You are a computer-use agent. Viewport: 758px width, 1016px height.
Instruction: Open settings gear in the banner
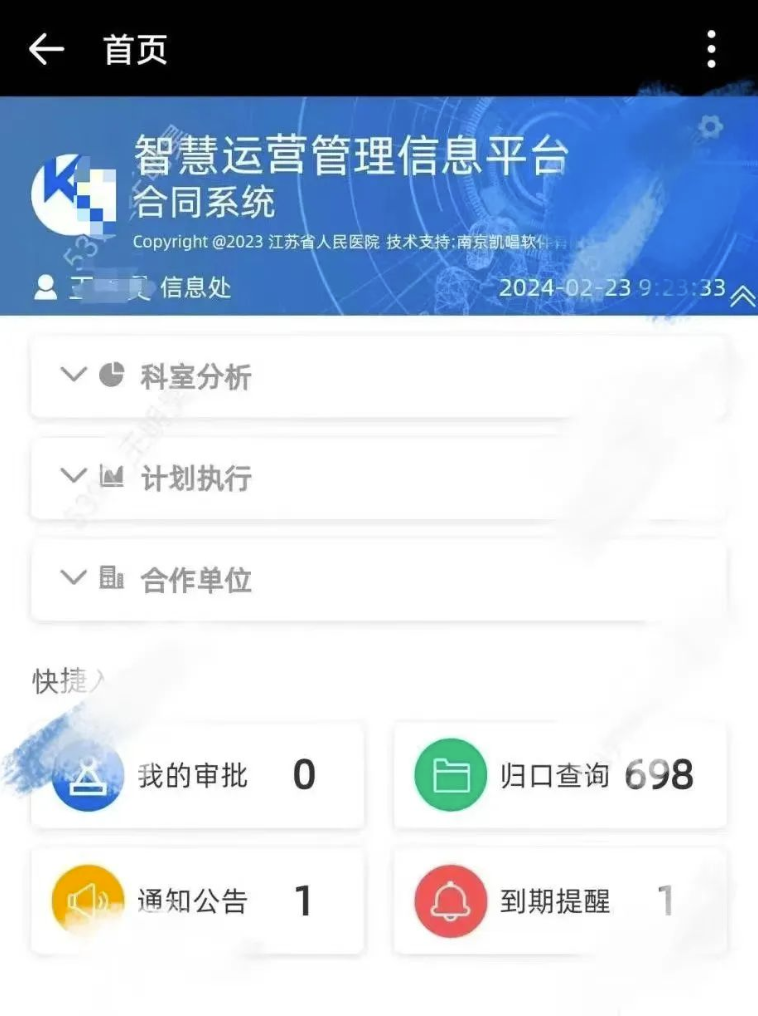click(710, 126)
